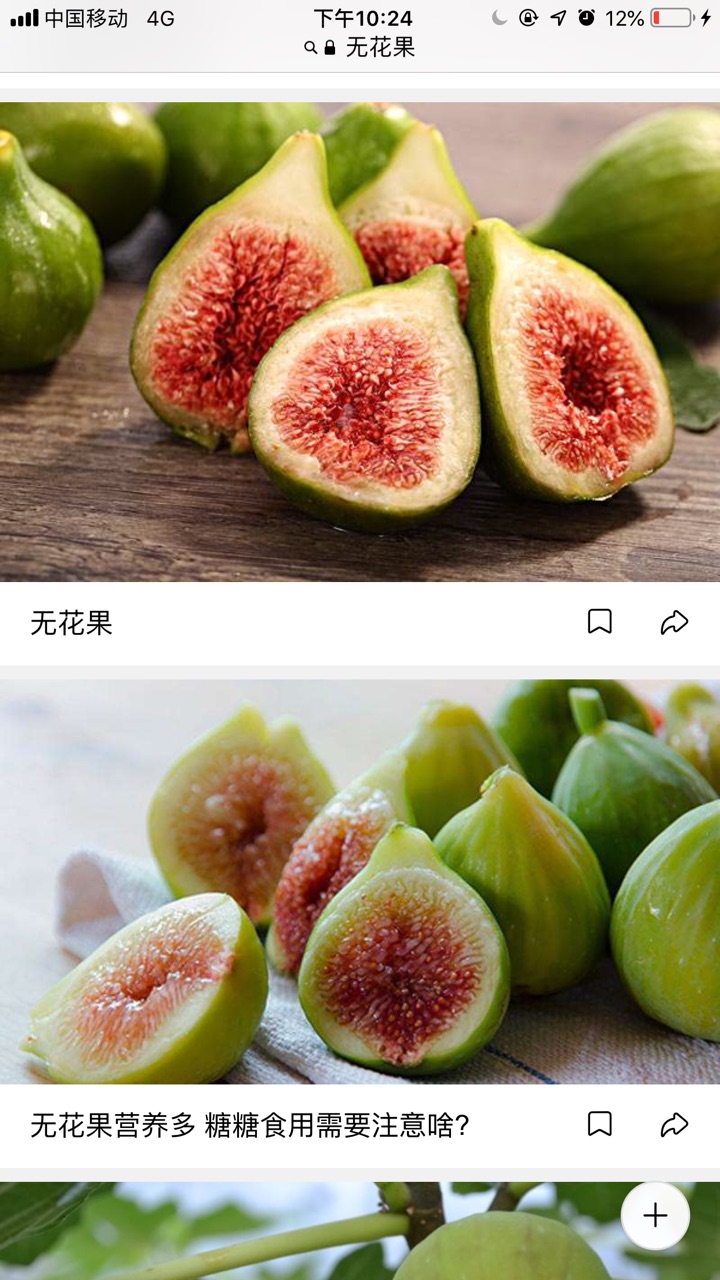Viewport: 720px width, 1280px height.
Task: Bookmark the 无花果 card
Action: [599, 622]
